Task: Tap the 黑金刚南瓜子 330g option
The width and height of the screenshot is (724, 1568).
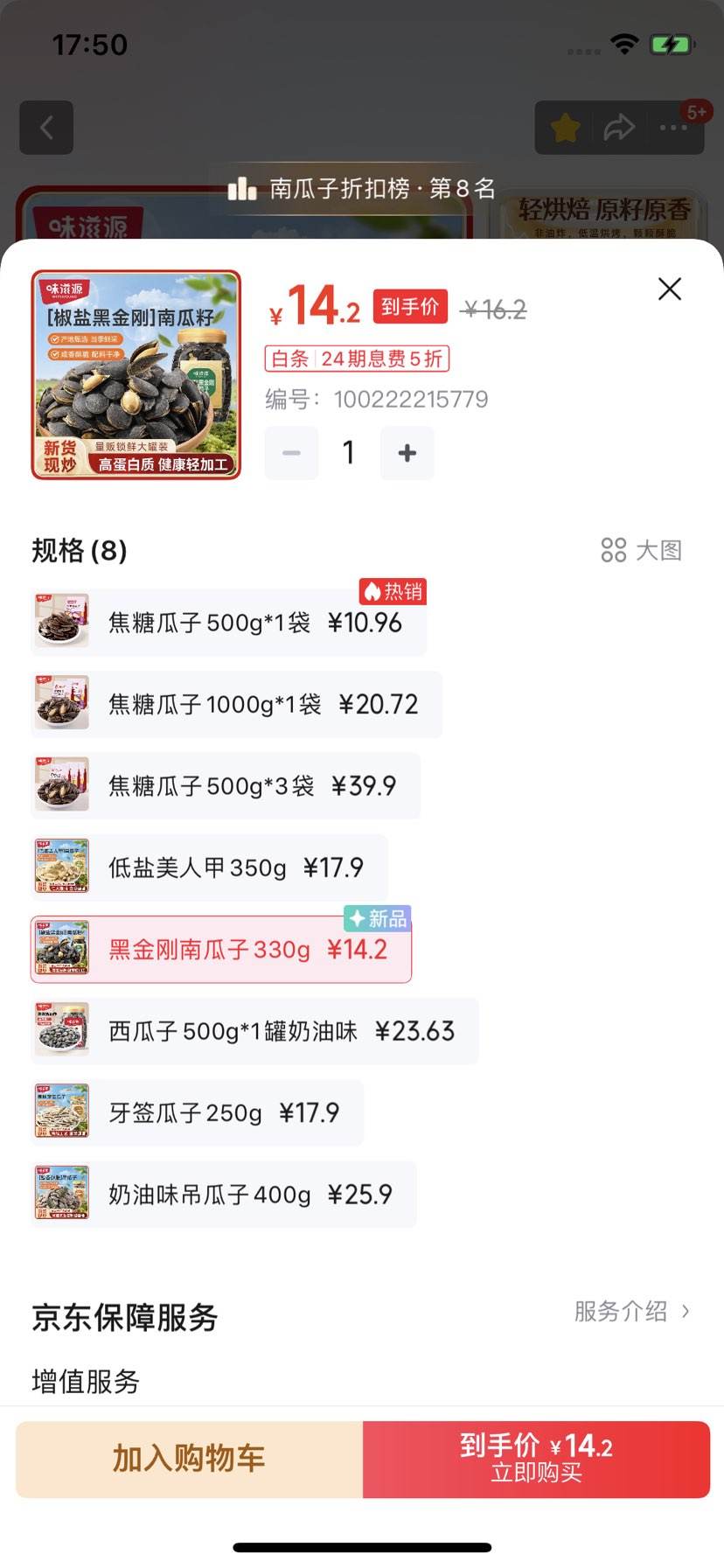Action: [x=221, y=949]
